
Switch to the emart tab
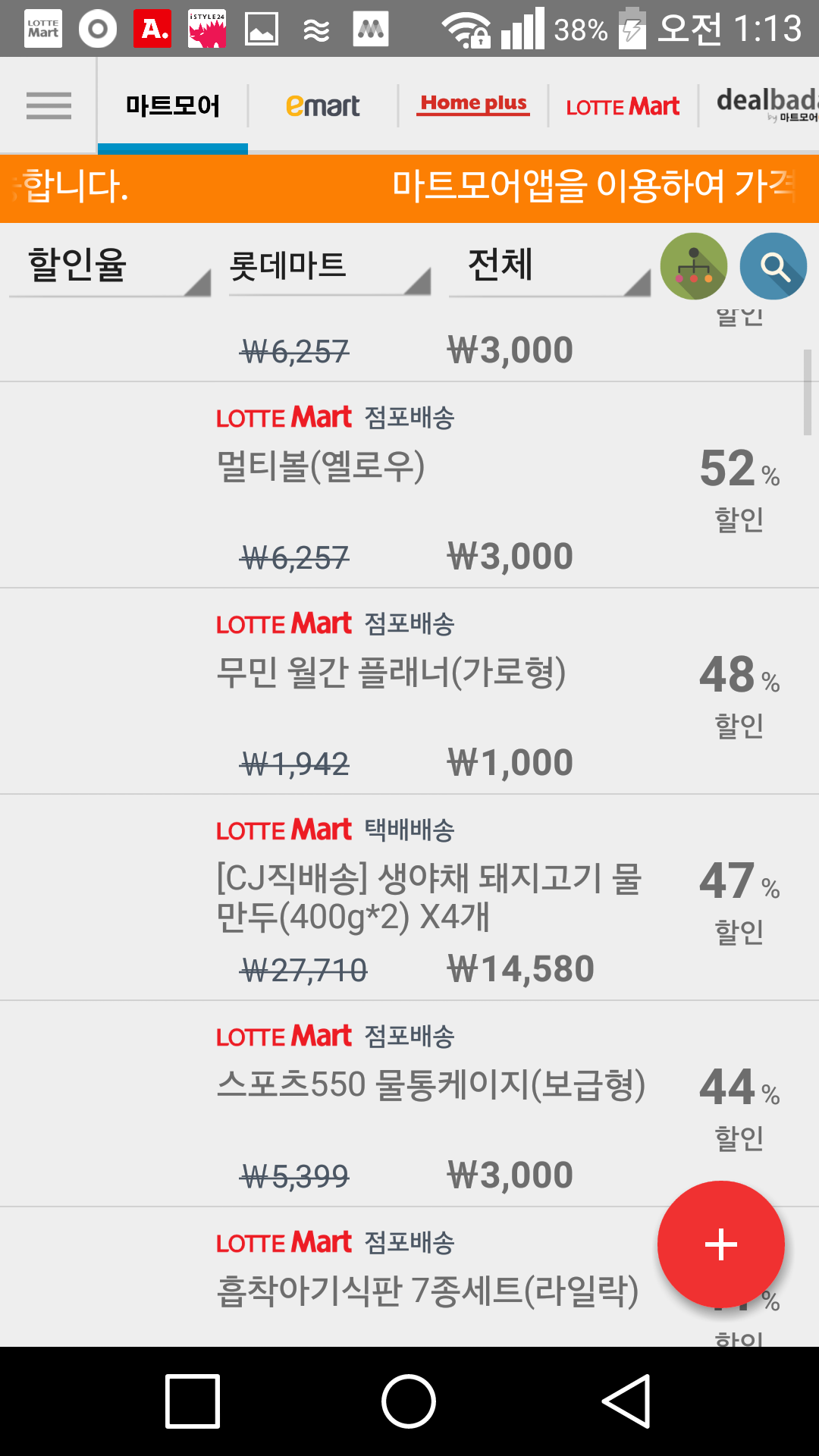323,105
